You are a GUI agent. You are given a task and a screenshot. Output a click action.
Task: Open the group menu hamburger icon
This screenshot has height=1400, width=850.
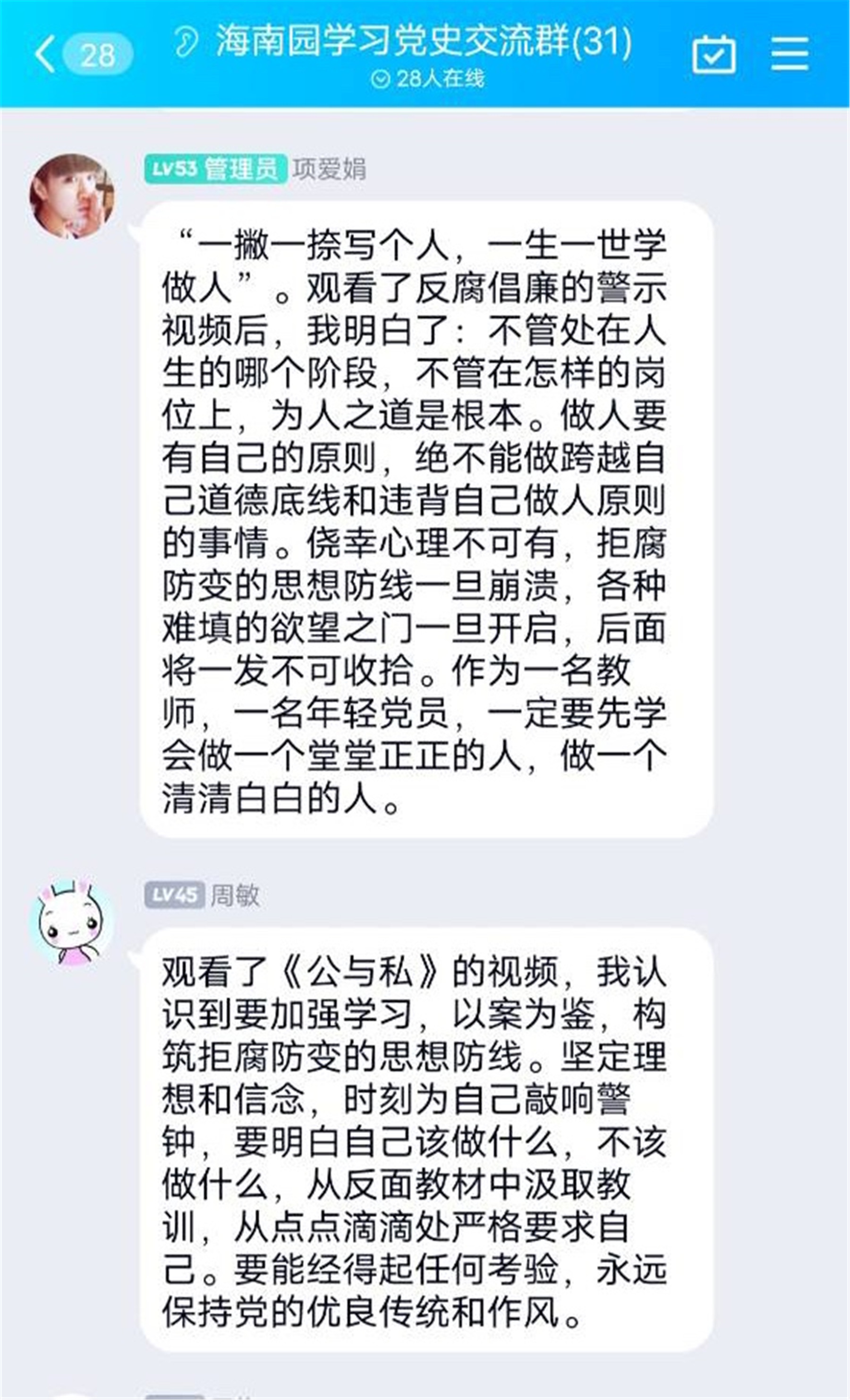click(789, 54)
